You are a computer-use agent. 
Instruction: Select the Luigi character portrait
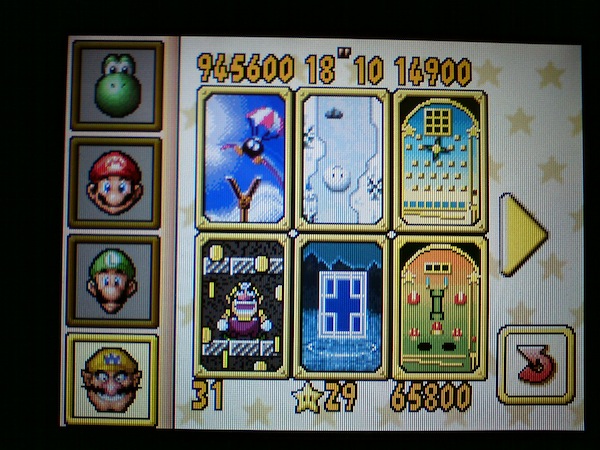click(113, 280)
